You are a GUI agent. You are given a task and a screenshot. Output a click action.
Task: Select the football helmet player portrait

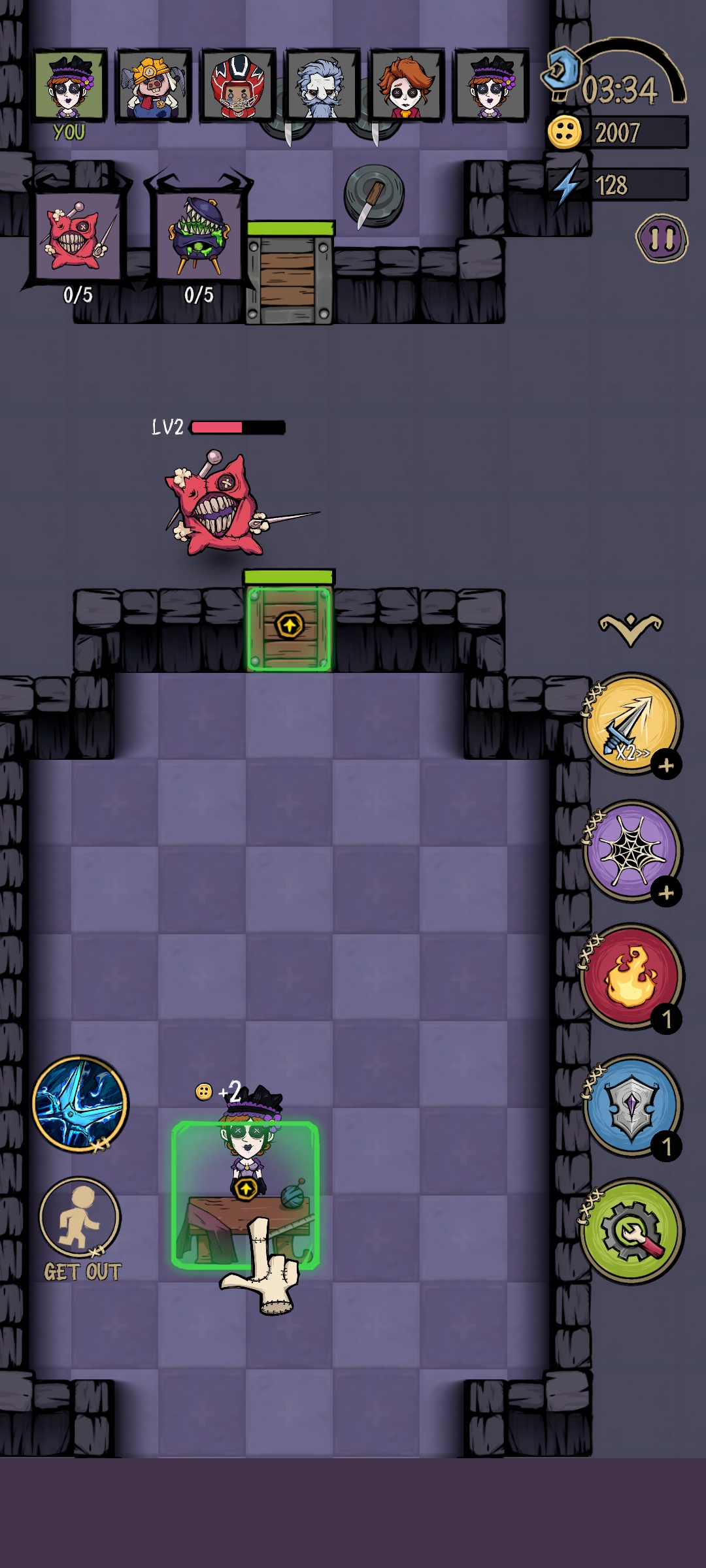(x=238, y=86)
